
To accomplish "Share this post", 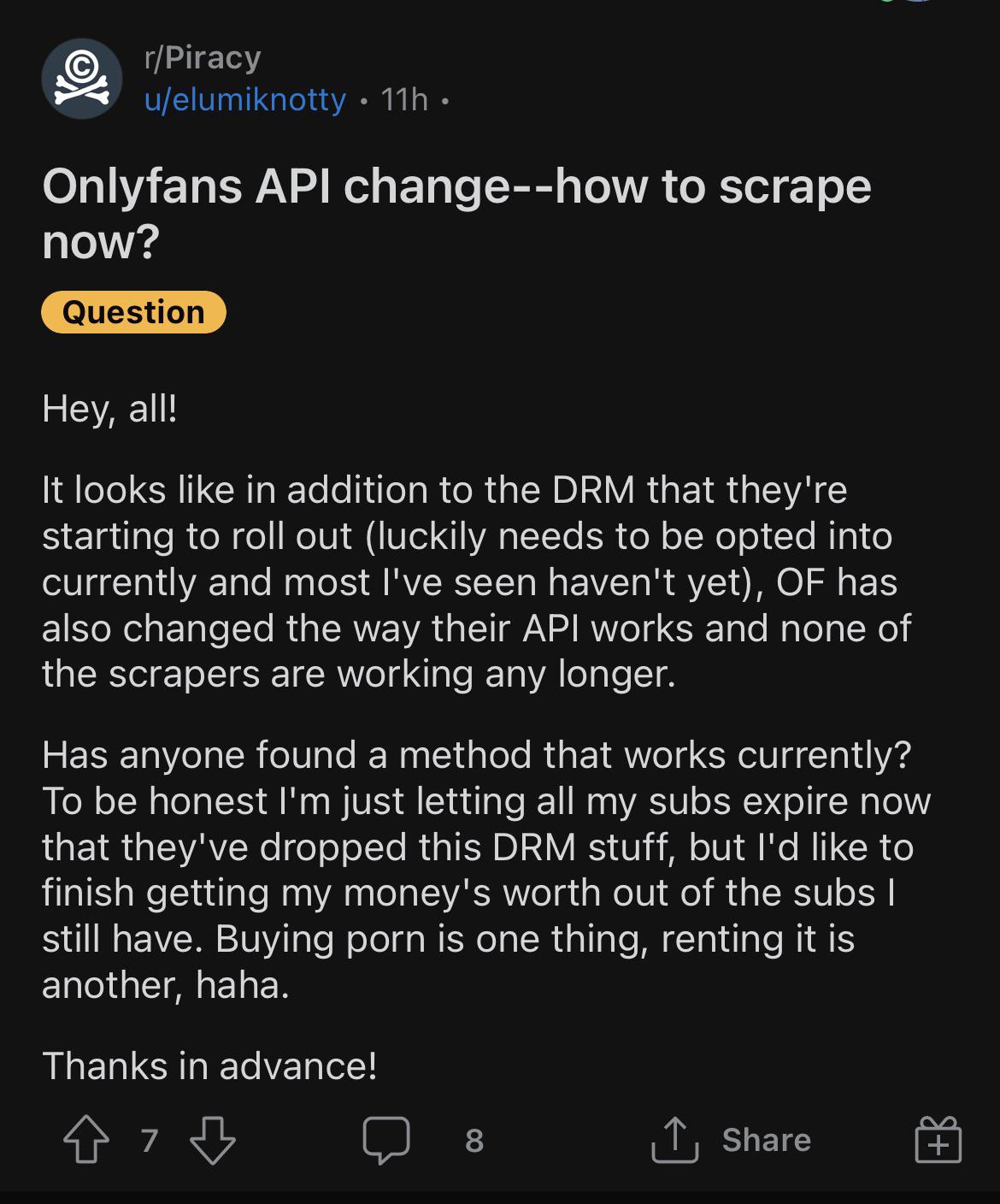I will [732, 1140].
